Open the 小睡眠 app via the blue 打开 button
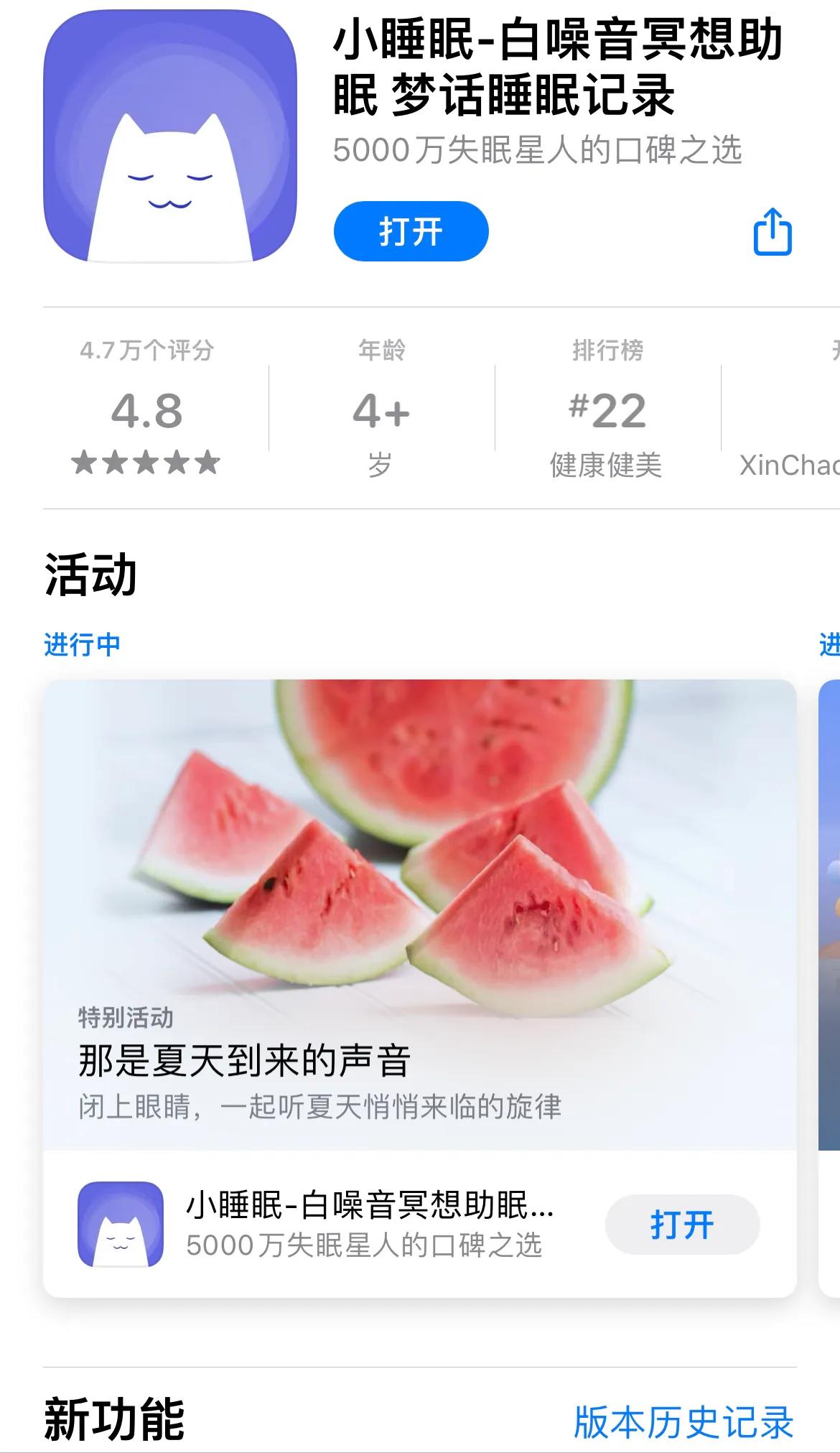This screenshot has width=840, height=1453. (x=411, y=231)
